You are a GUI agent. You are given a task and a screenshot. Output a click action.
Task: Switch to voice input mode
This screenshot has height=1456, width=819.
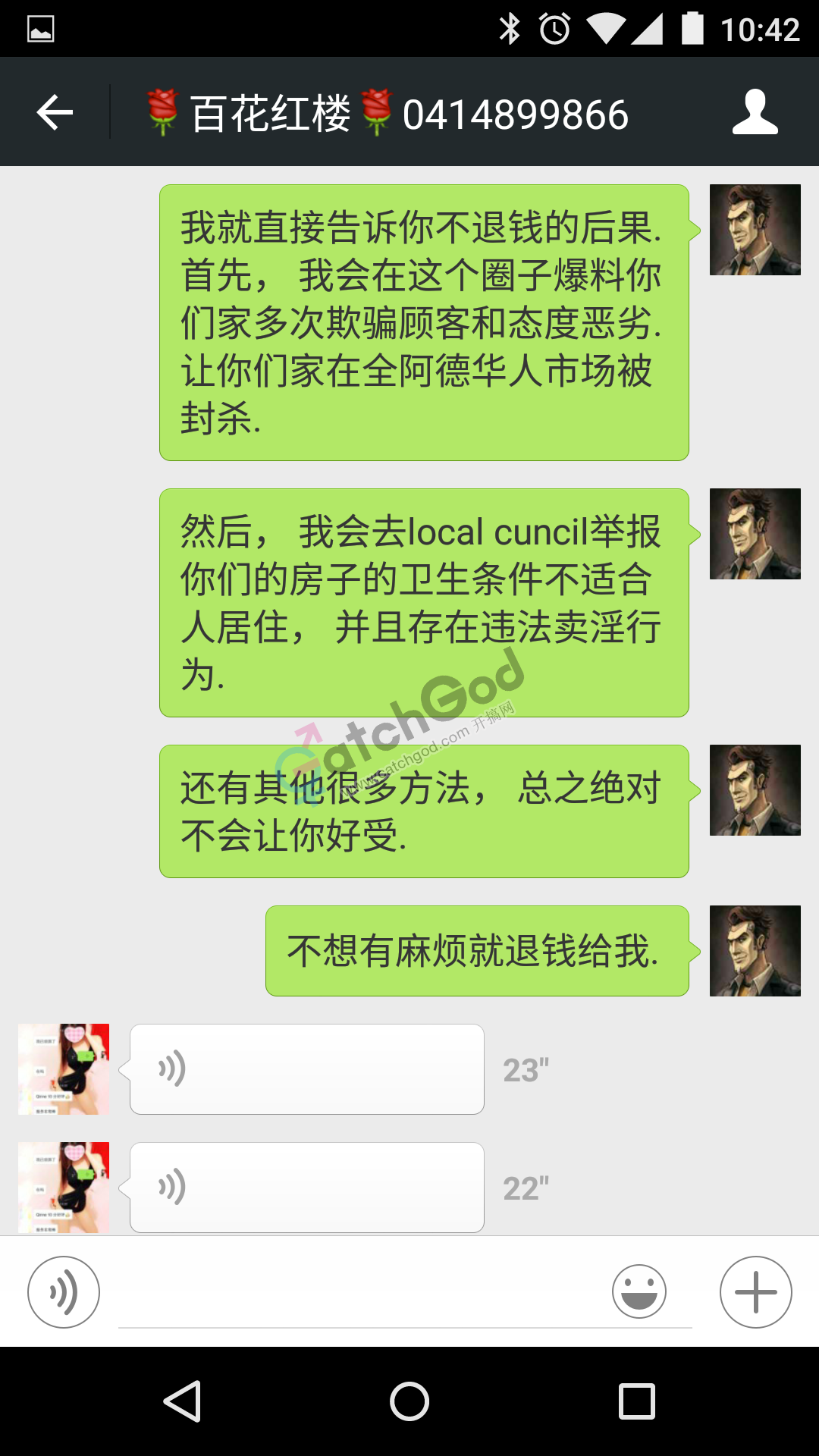coord(64,1292)
